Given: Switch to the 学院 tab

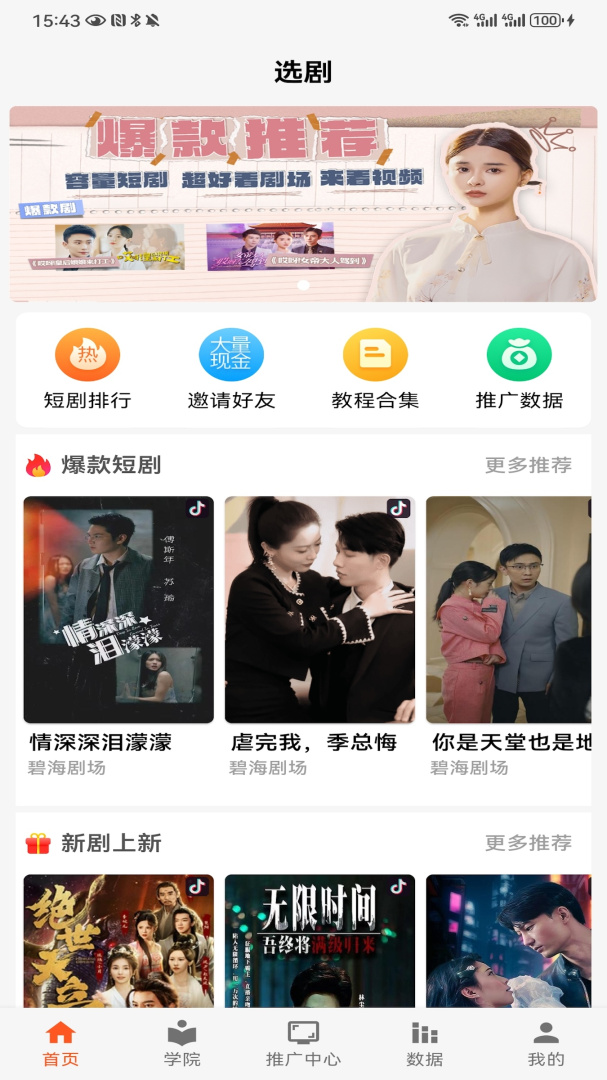Looking at the screenshot, I should click(x=182, y=1044).
